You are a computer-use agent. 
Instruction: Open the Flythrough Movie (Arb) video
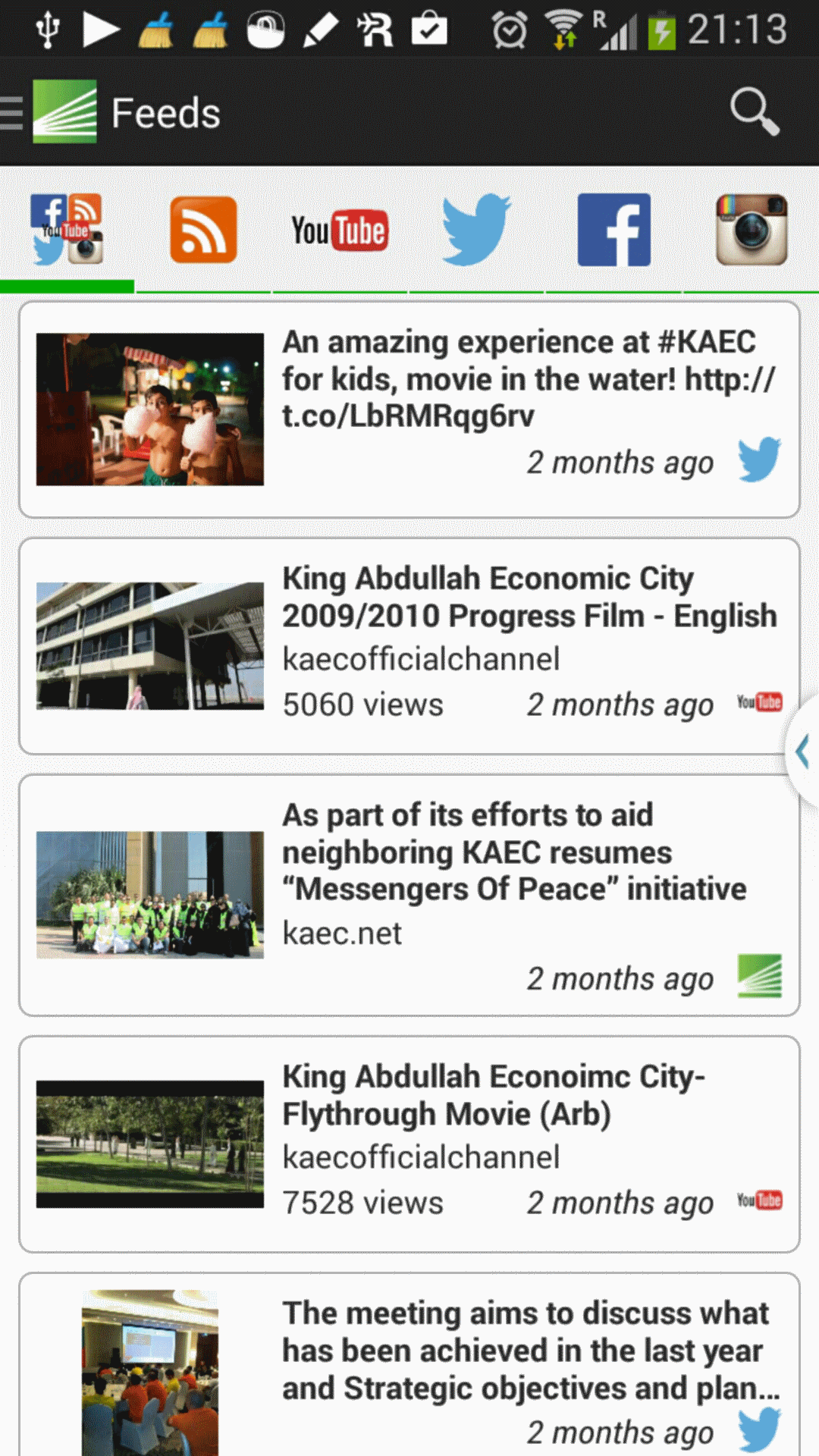click(409, 1144)
